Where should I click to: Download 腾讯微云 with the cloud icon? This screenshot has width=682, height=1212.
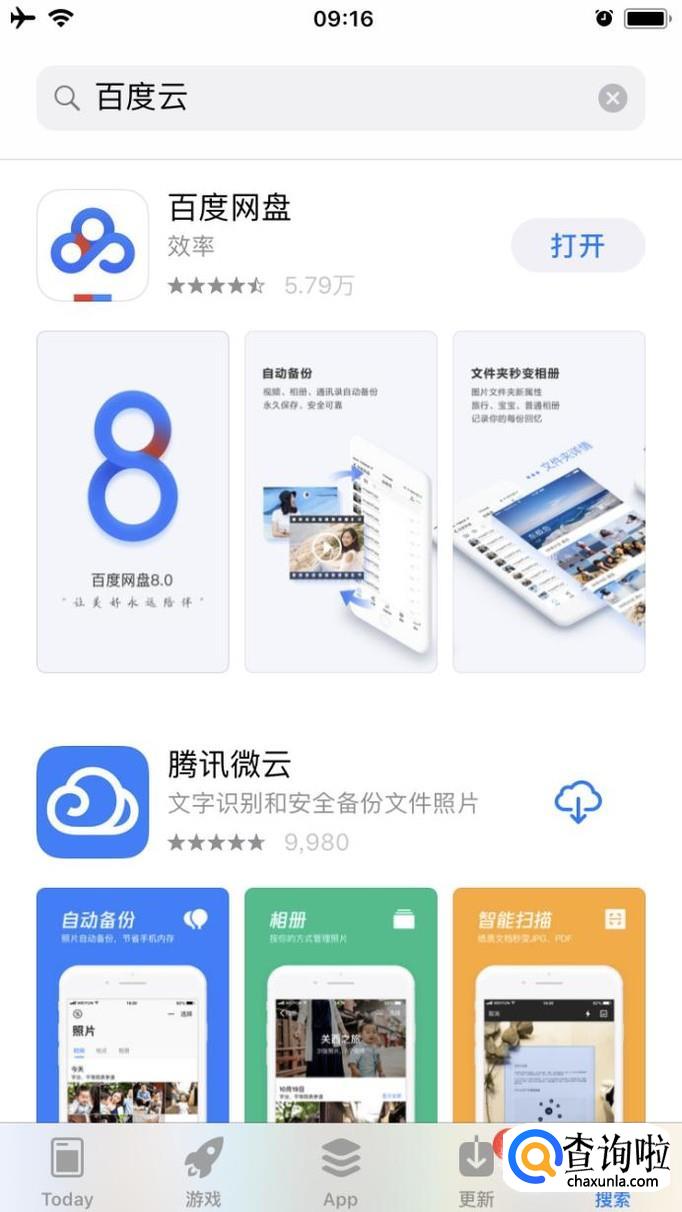tap(577, 802)
